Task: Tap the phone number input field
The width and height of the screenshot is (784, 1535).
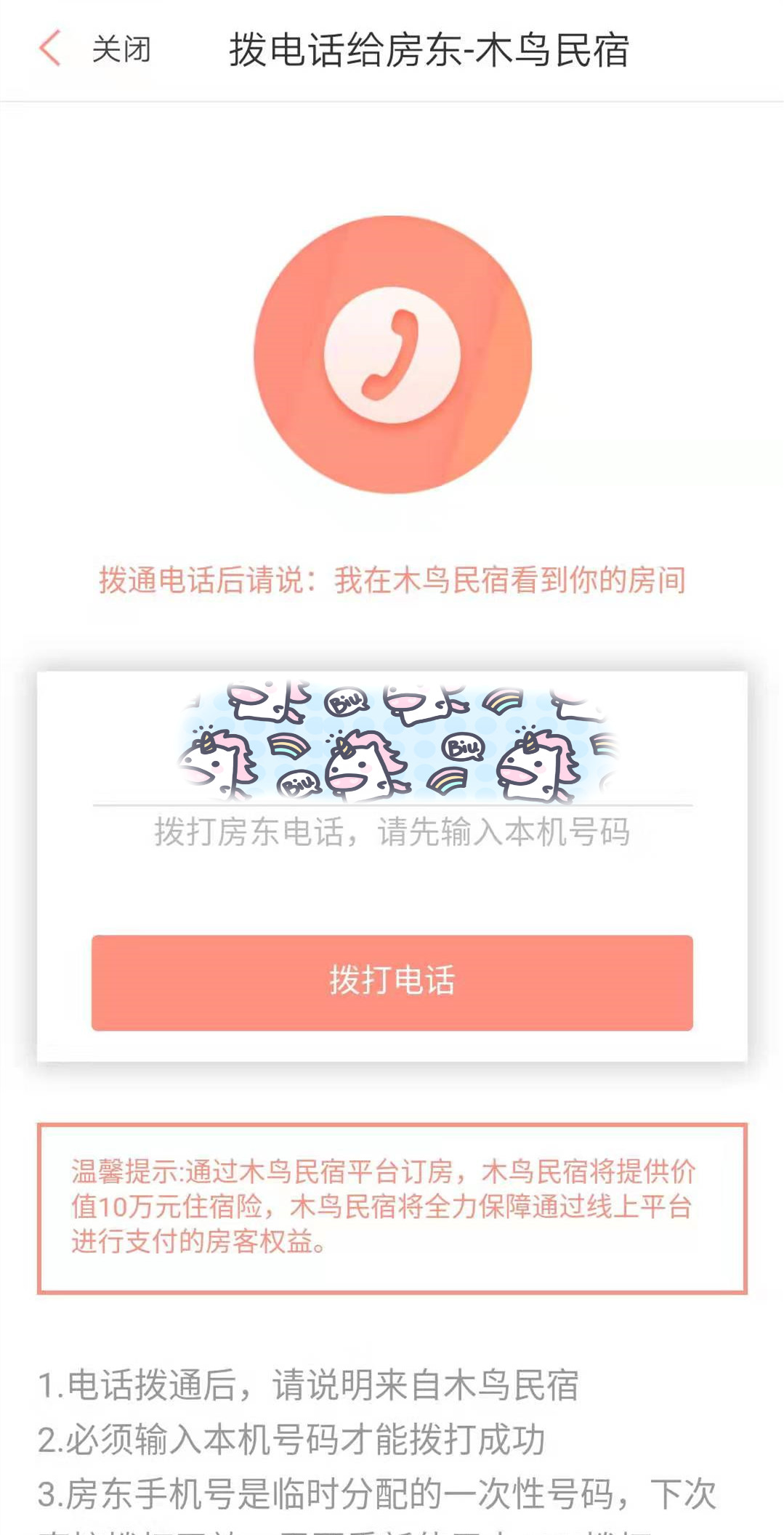Action: pyautogui.click(x=392, y=831)
